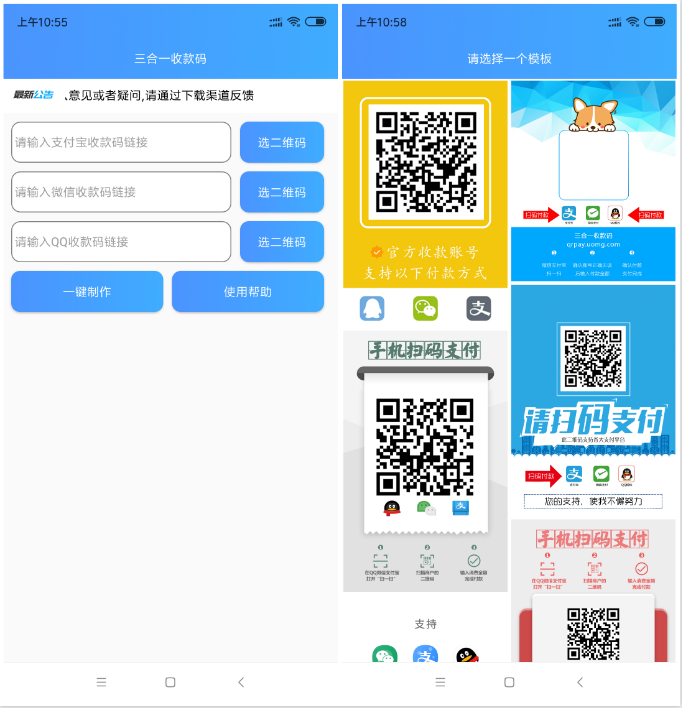Tap 选二维码 next to the QQ field
Viewport: 682px width, 708px height.
pyautogui.click(x=281, y=242)
